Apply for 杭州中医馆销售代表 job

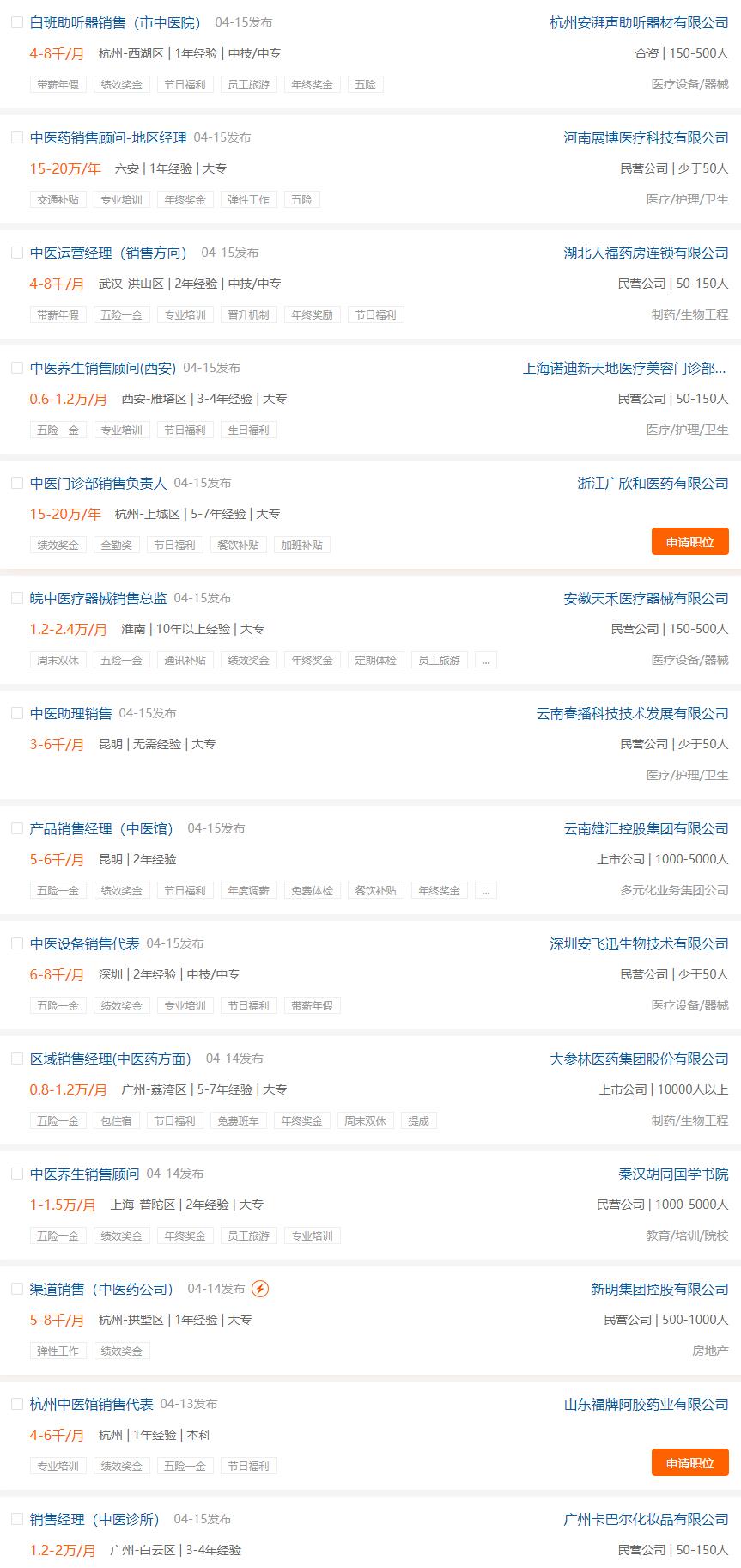coord(689,1463)
